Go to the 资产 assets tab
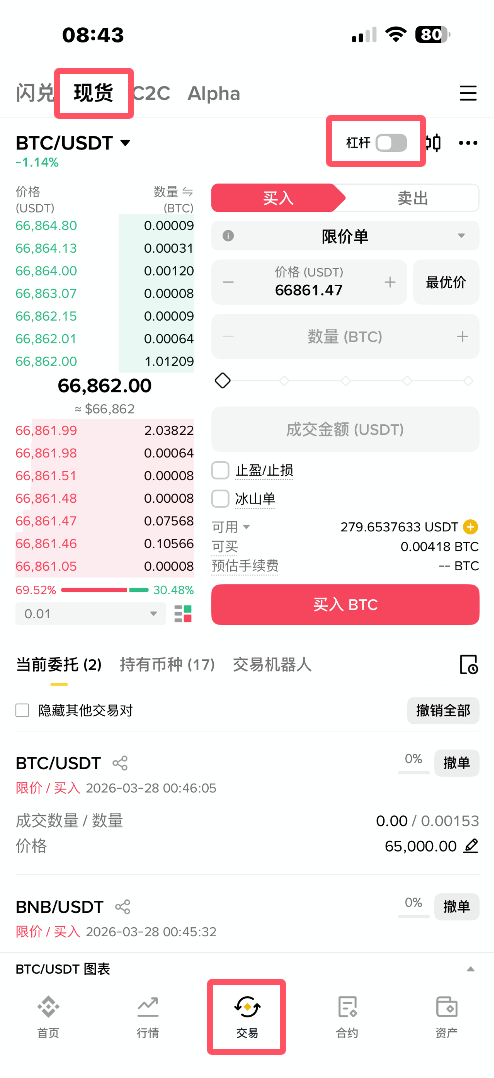 pyautogui.click(x=447, y=1017)
